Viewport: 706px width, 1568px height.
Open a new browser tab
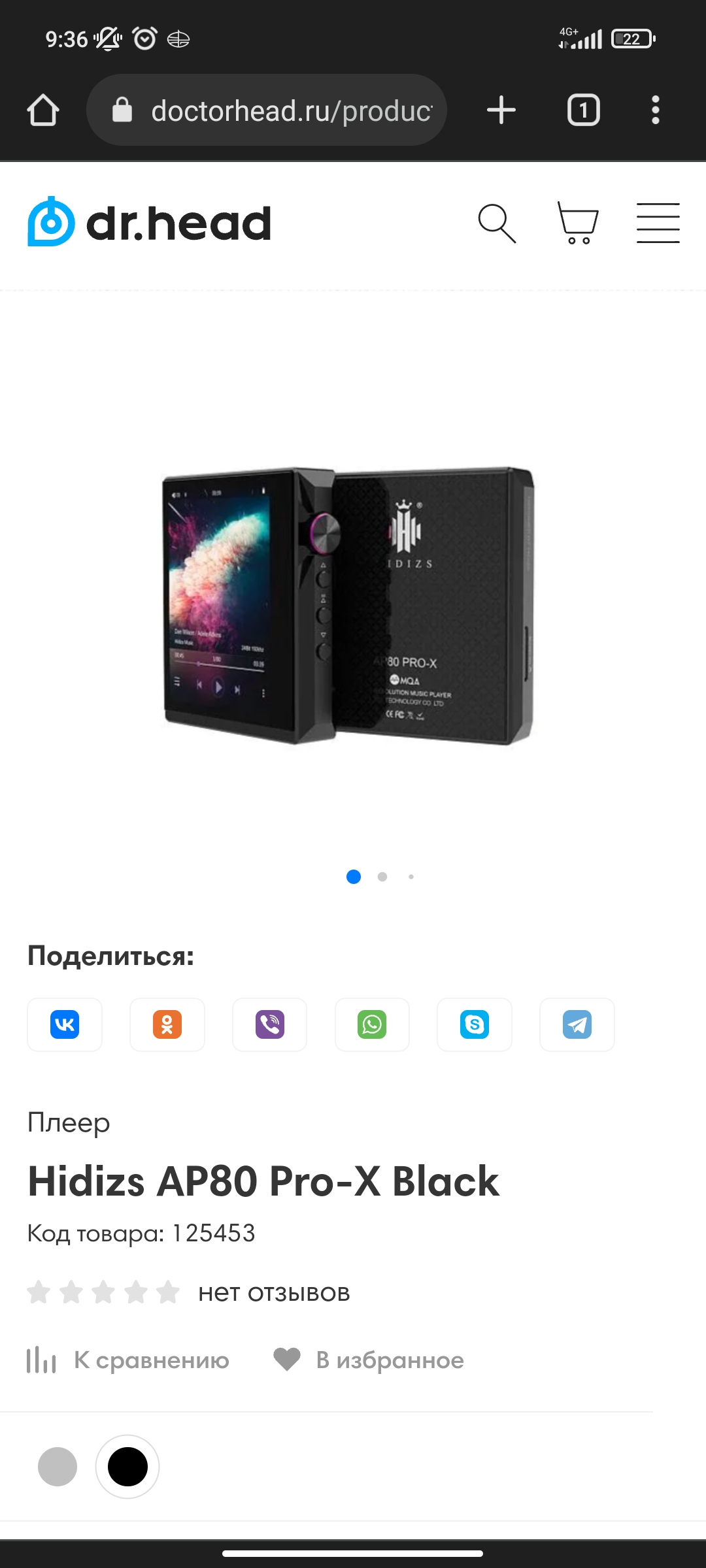(501, 110)
